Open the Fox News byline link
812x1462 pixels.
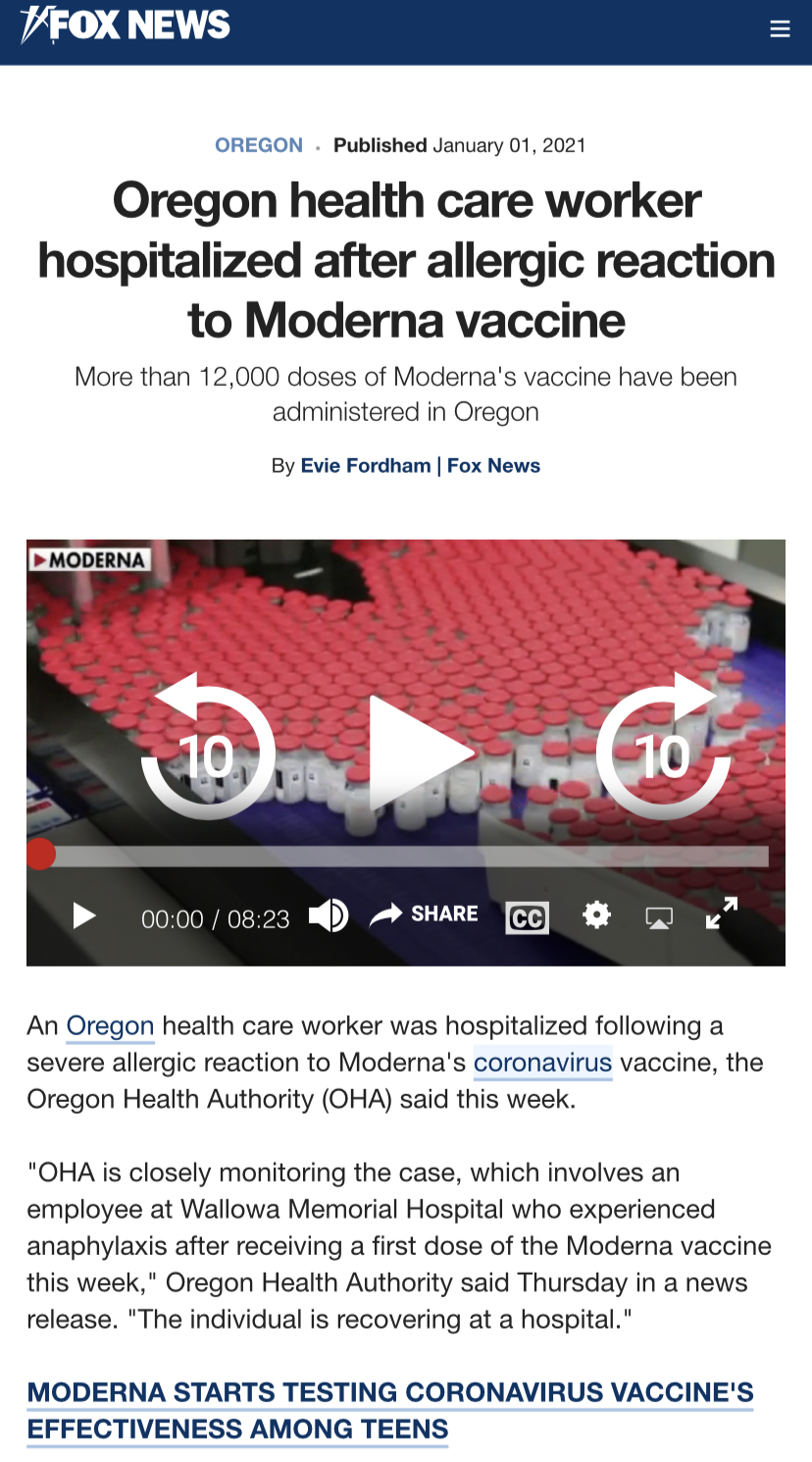pyautogui.click(x=493, y=465)
